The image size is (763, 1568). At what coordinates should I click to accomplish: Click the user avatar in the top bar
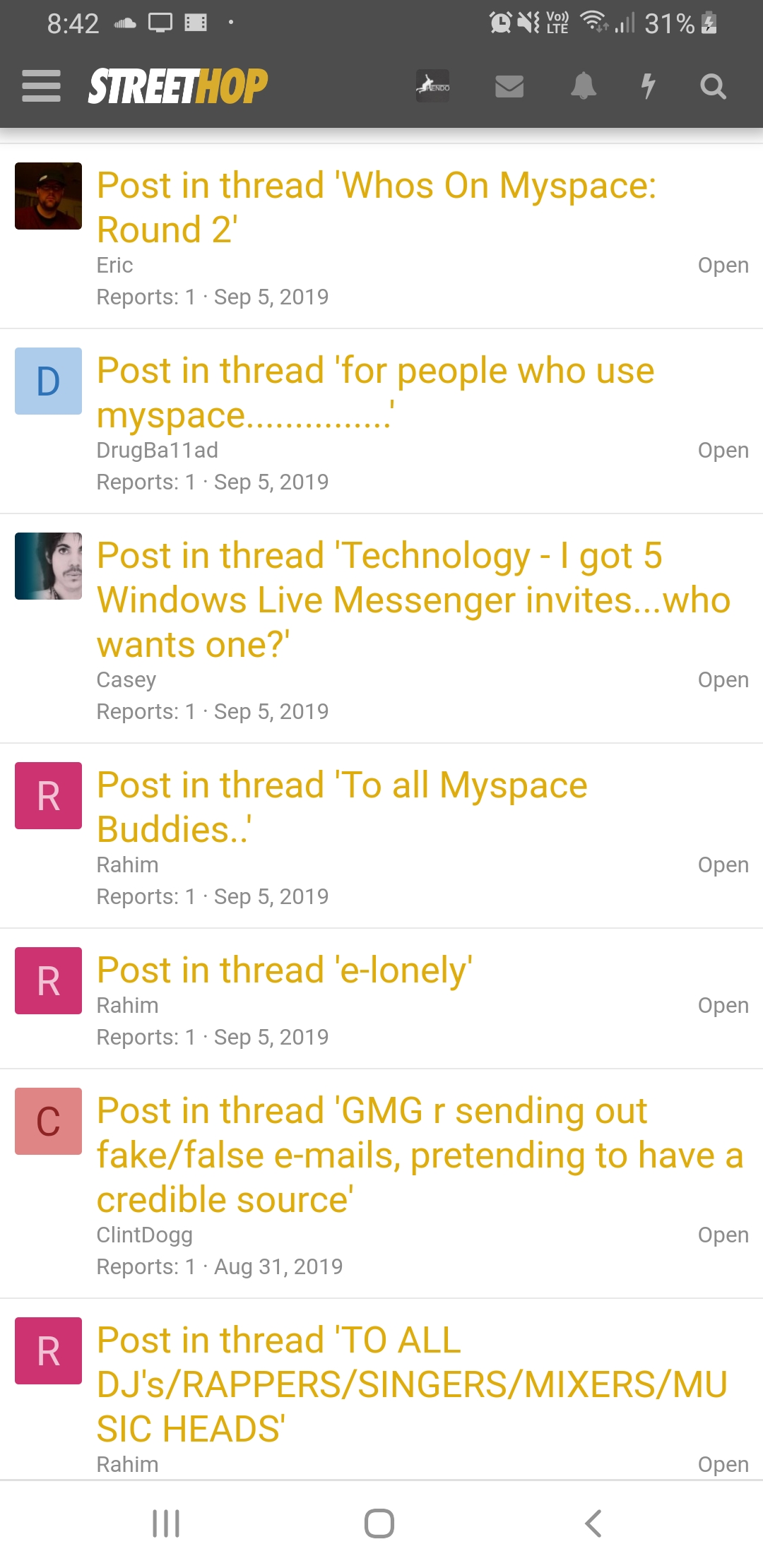pyautogui.click(x=432, y=86)
